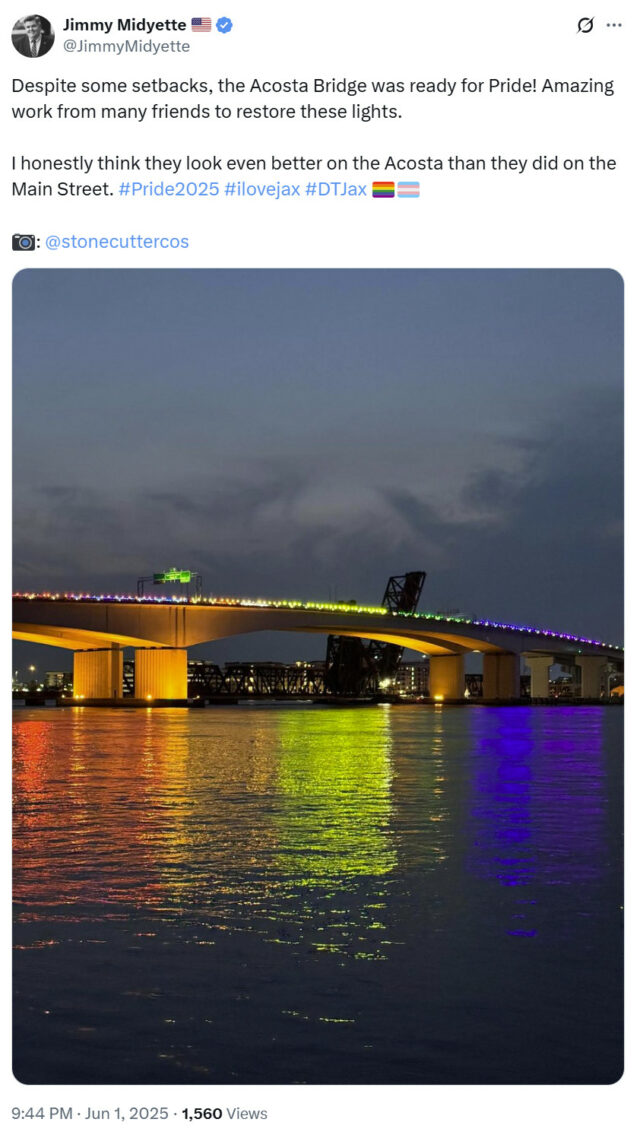Open the @JimmyMidyette handle
Viewport: 640px width, 1138px height.
pyautogui.click(x=126, y=46)
